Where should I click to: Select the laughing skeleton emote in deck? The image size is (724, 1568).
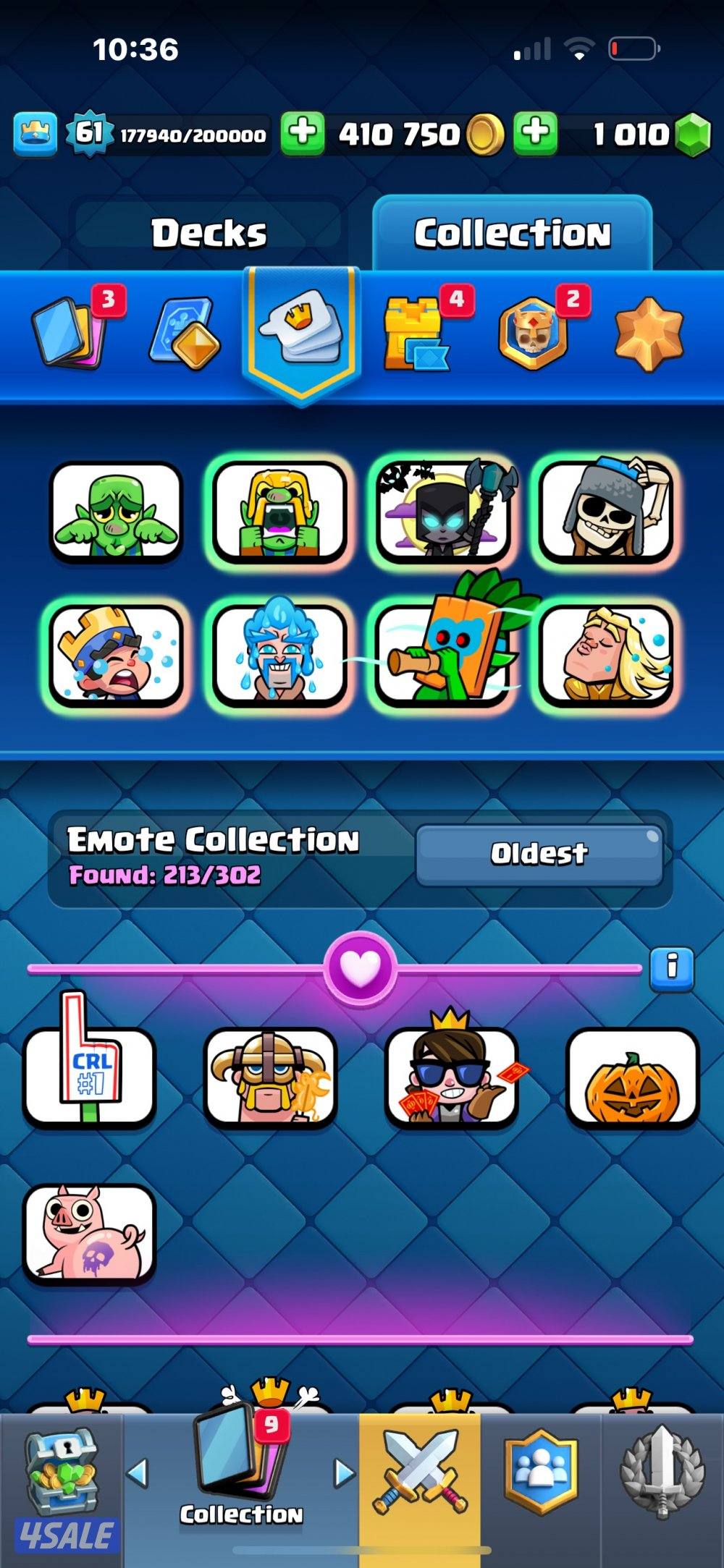(607, 512)
